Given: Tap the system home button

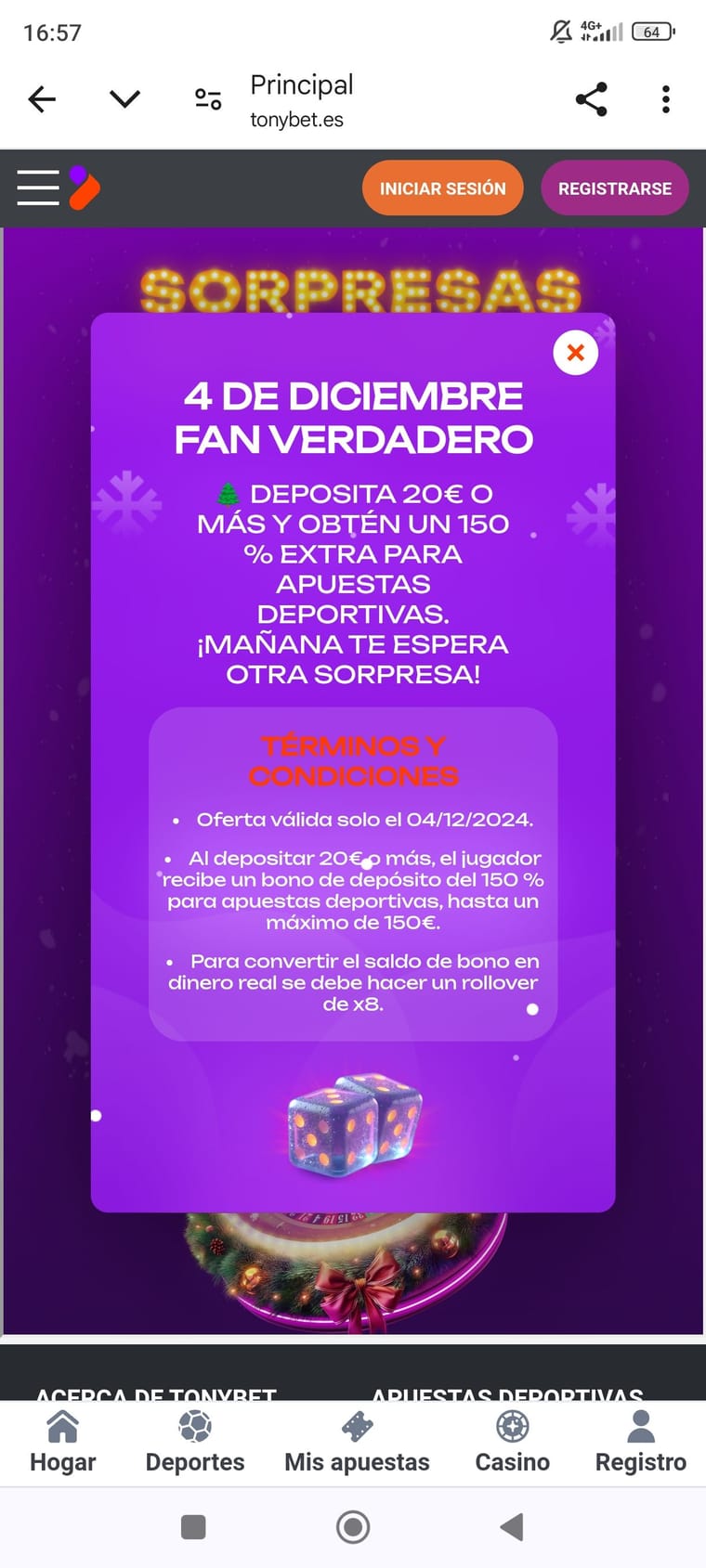Looking at the screenshot, I should click(353, 1527).
